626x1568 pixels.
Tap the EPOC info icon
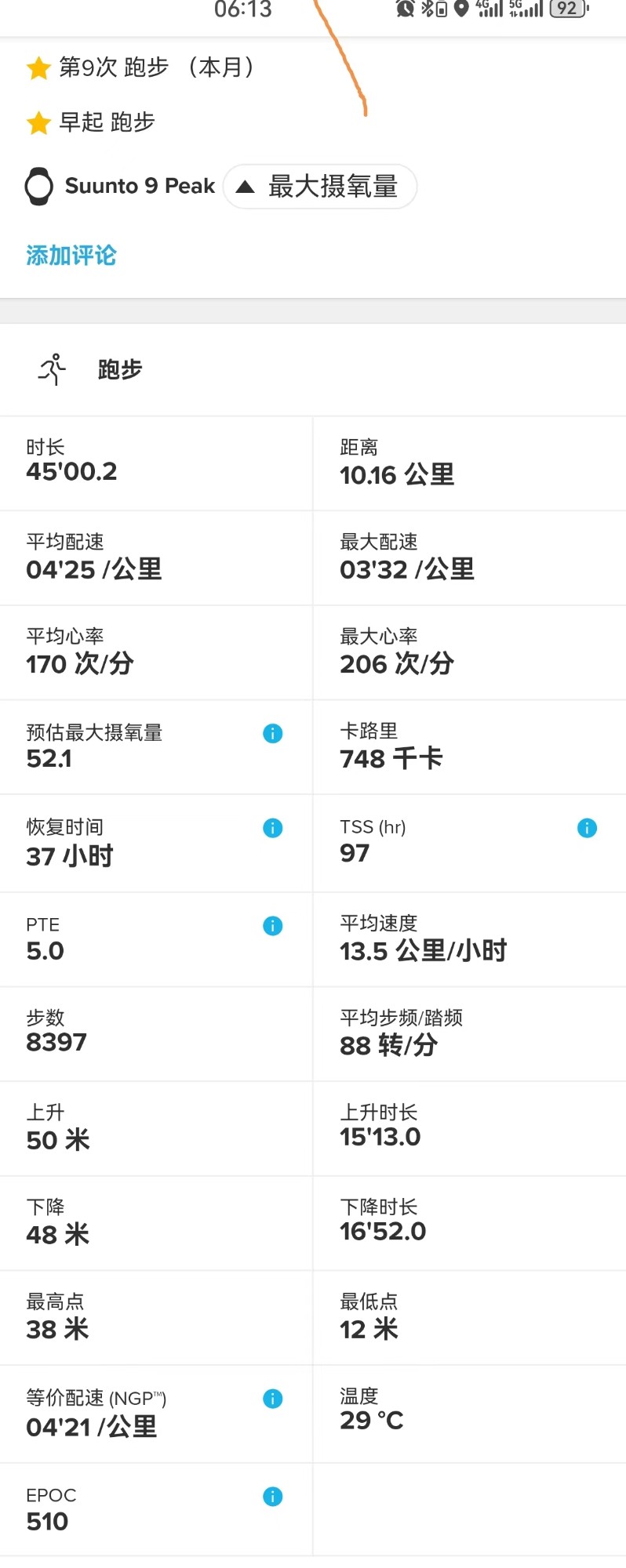(x=272, y=1497)
